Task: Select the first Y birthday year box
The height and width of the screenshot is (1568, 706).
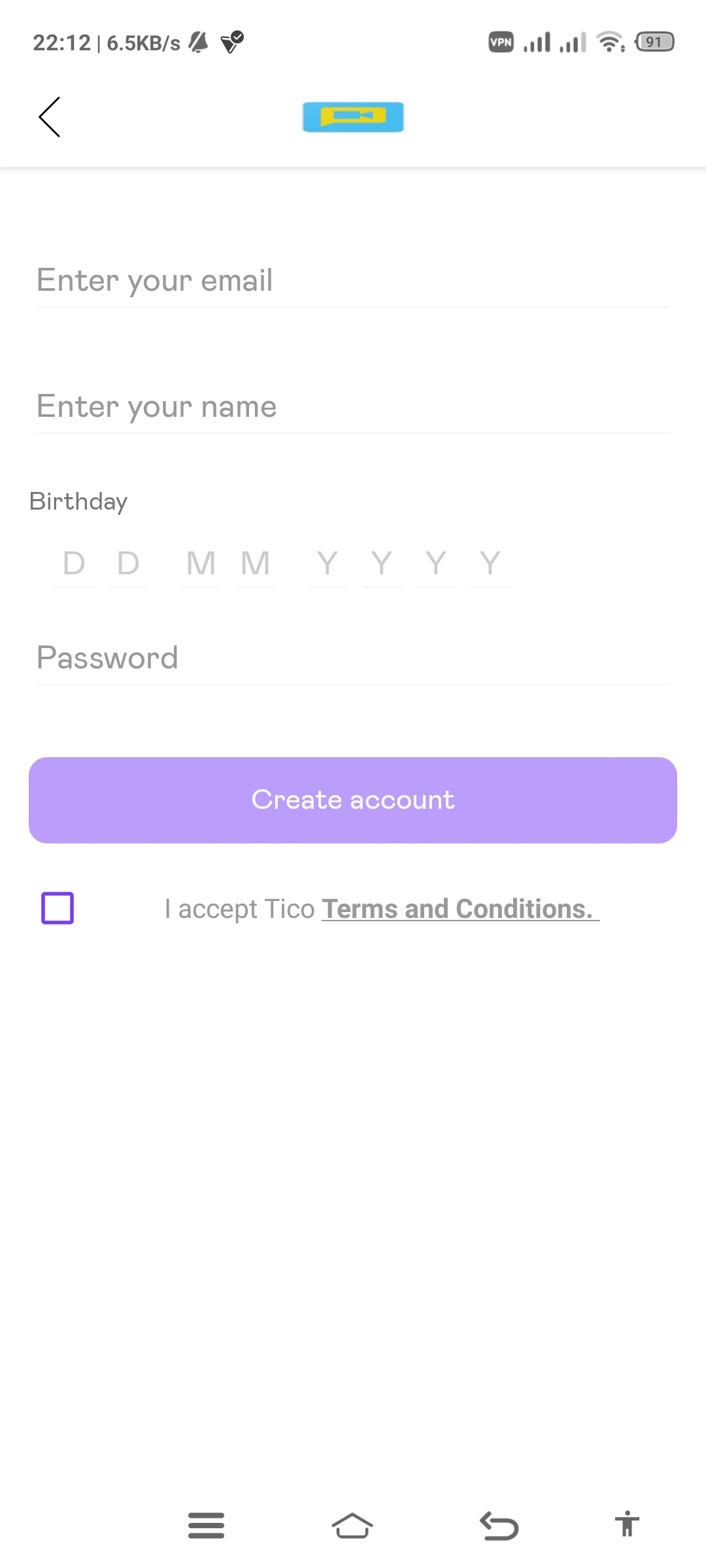Action: pos(328,564)
